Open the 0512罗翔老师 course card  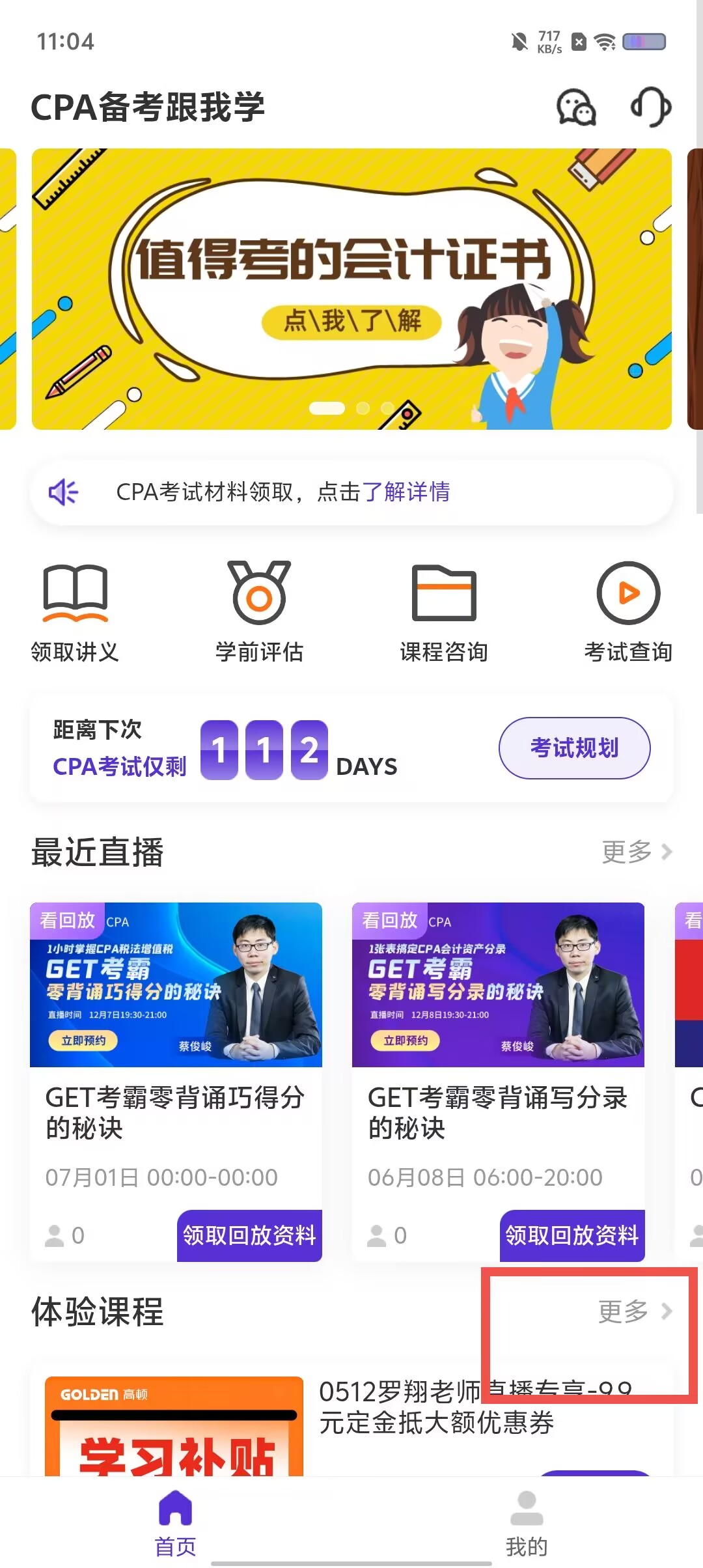351,1423
